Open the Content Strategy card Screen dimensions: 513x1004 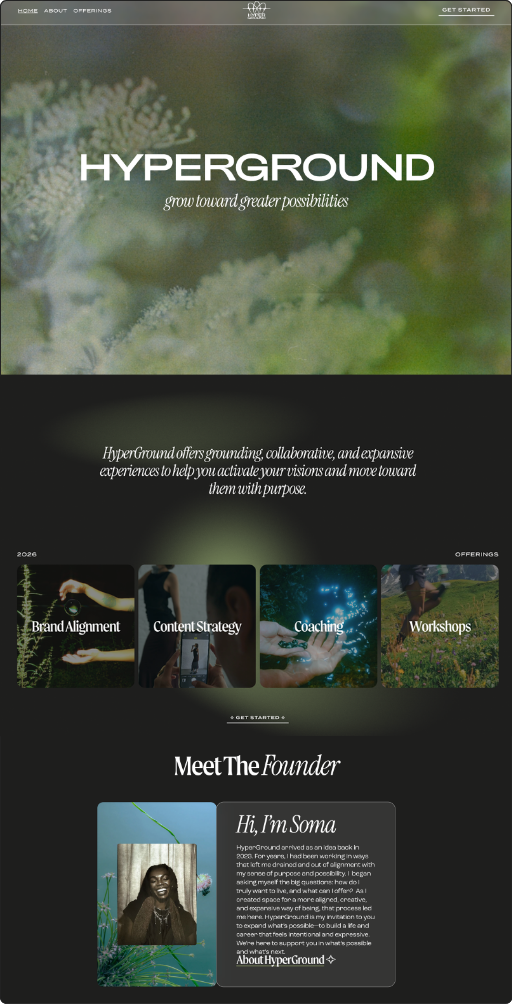coord(197,626)
